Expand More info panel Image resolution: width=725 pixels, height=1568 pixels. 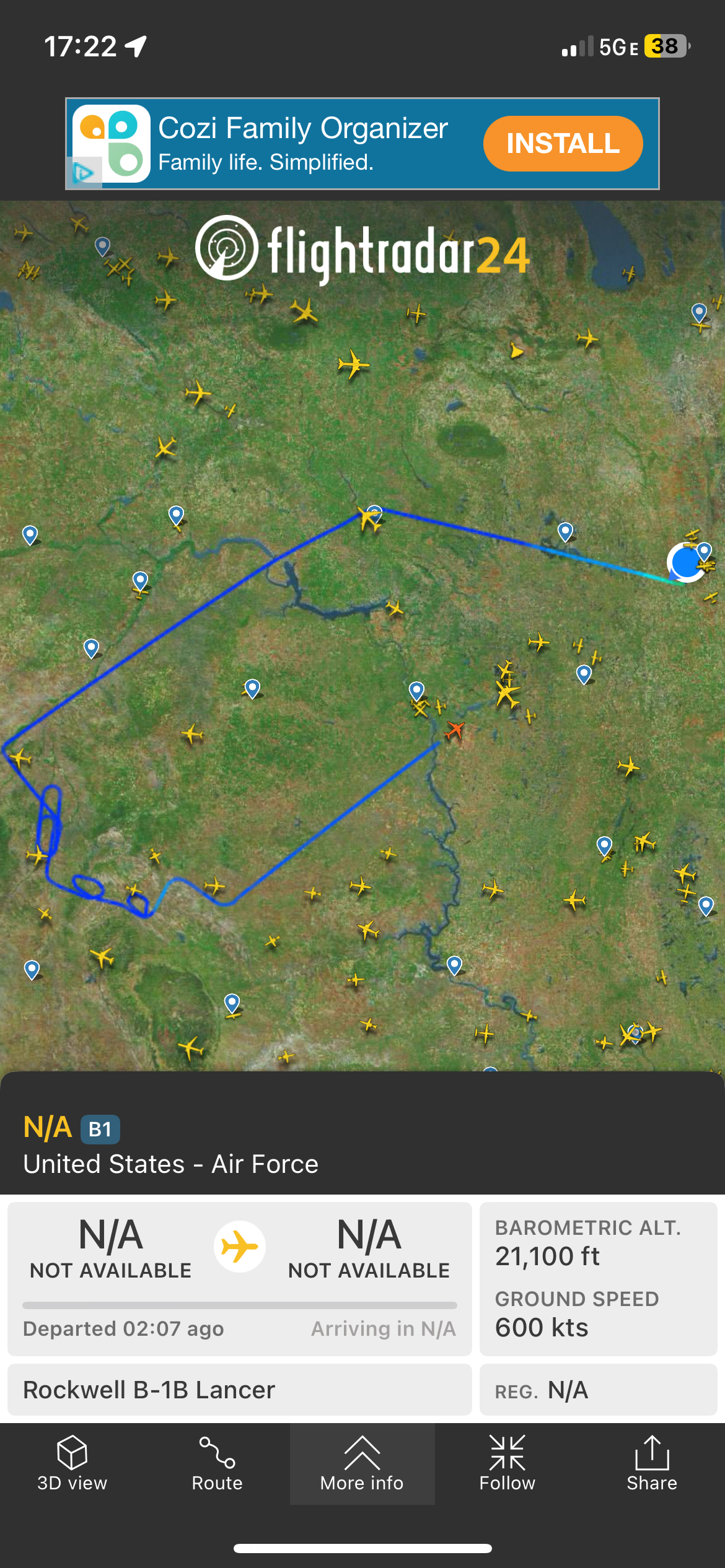click(362, 1463)
